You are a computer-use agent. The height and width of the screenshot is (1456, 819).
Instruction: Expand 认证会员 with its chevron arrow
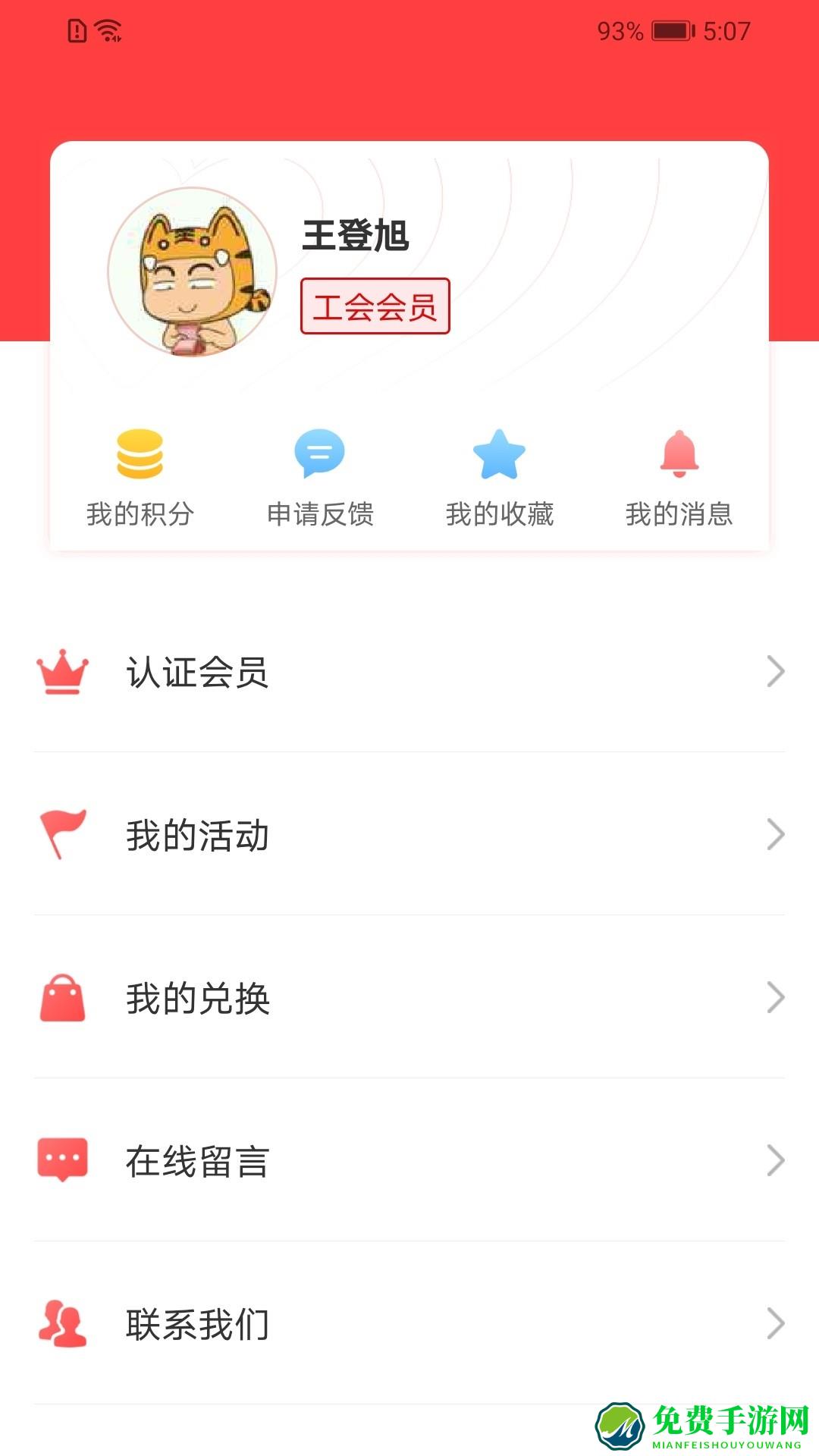tap(775, 672)
